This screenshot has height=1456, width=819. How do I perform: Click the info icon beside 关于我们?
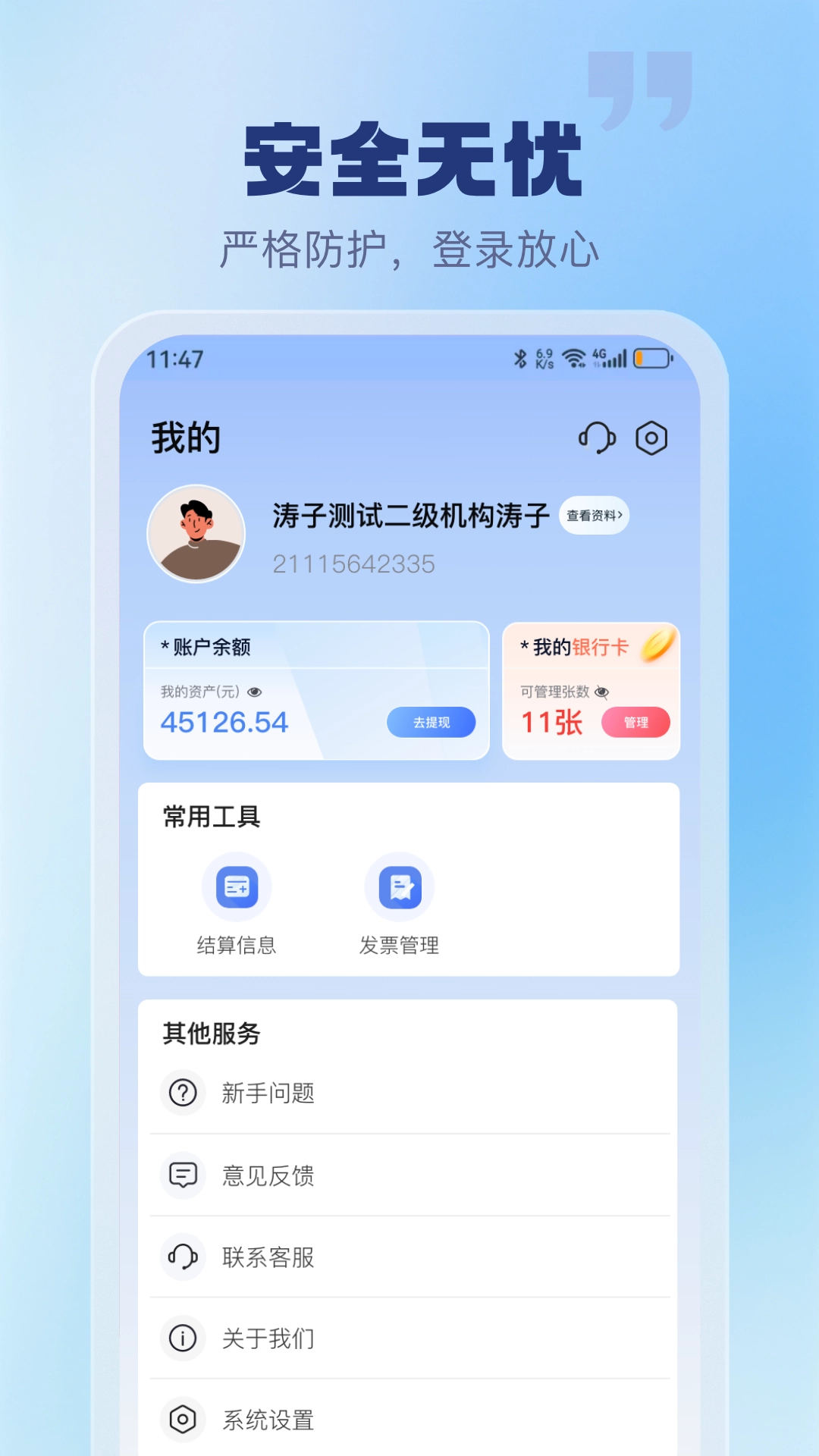(183, 1339)
